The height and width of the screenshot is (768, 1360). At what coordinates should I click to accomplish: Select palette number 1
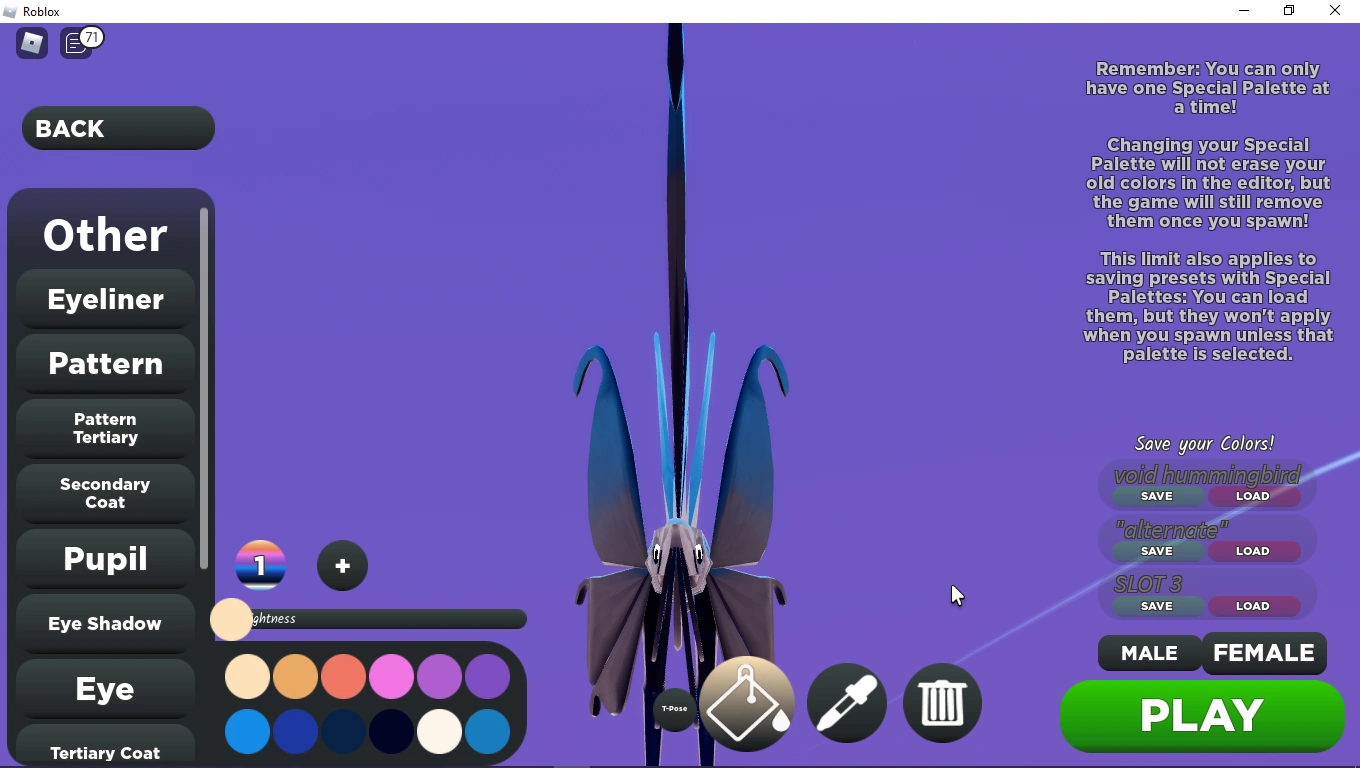260,566
